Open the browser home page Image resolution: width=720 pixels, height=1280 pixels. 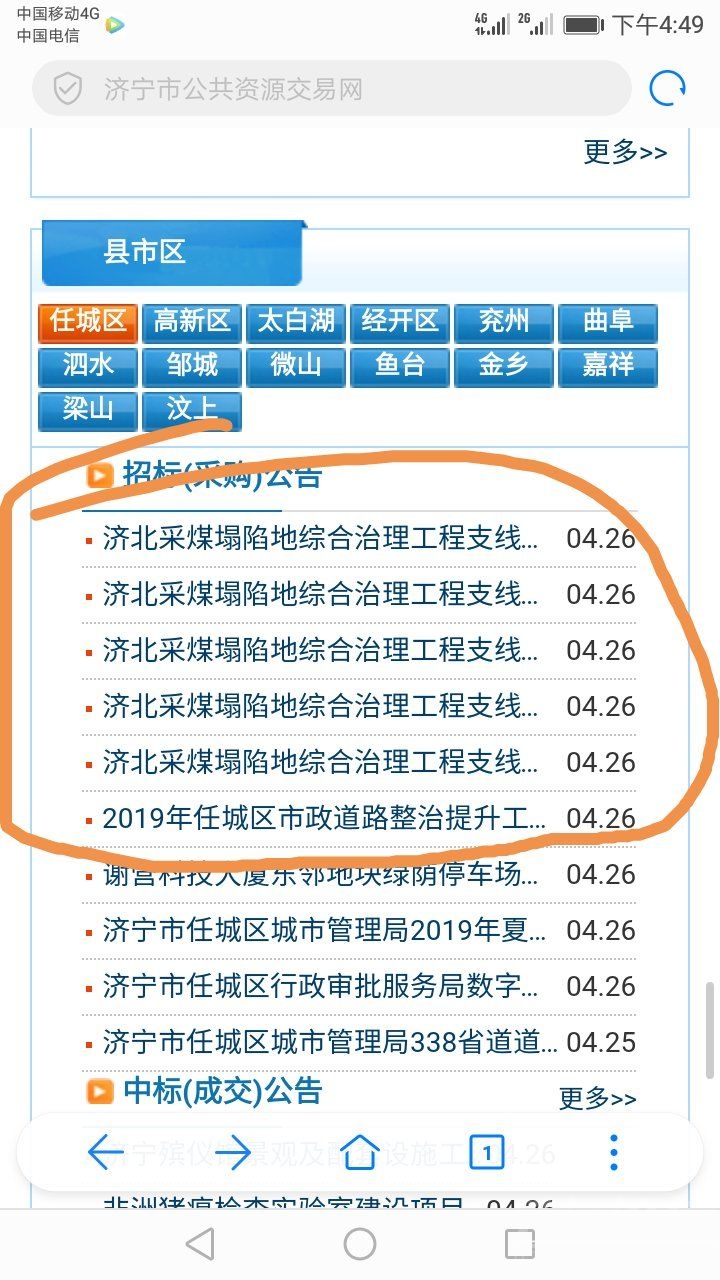pyautogui.click(x=360, y=1153)
